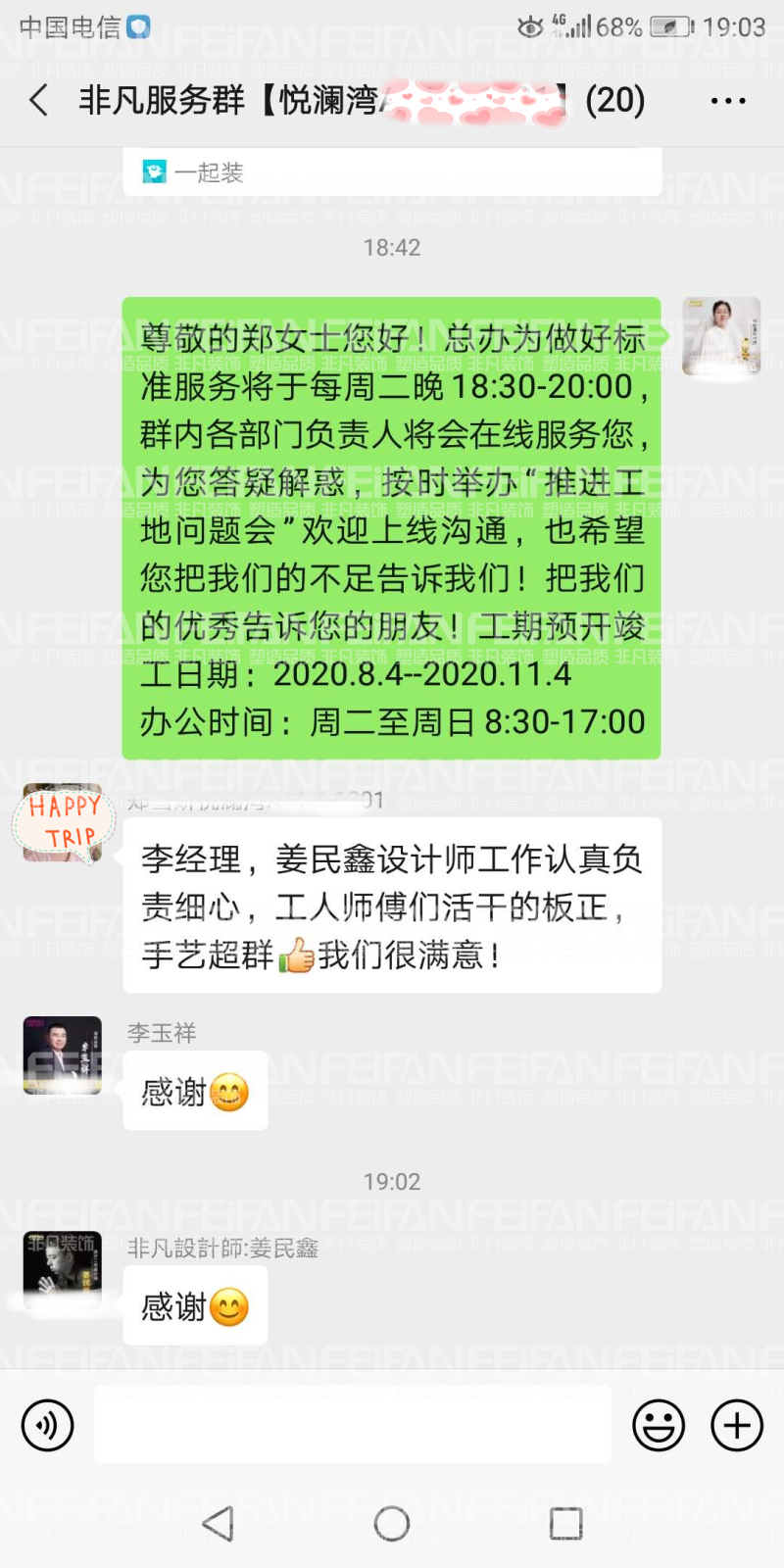This screenshot has height=1568, width=784.
Task: Open the HAPPY TRIP avatar profile
Action: pos(63,823)
